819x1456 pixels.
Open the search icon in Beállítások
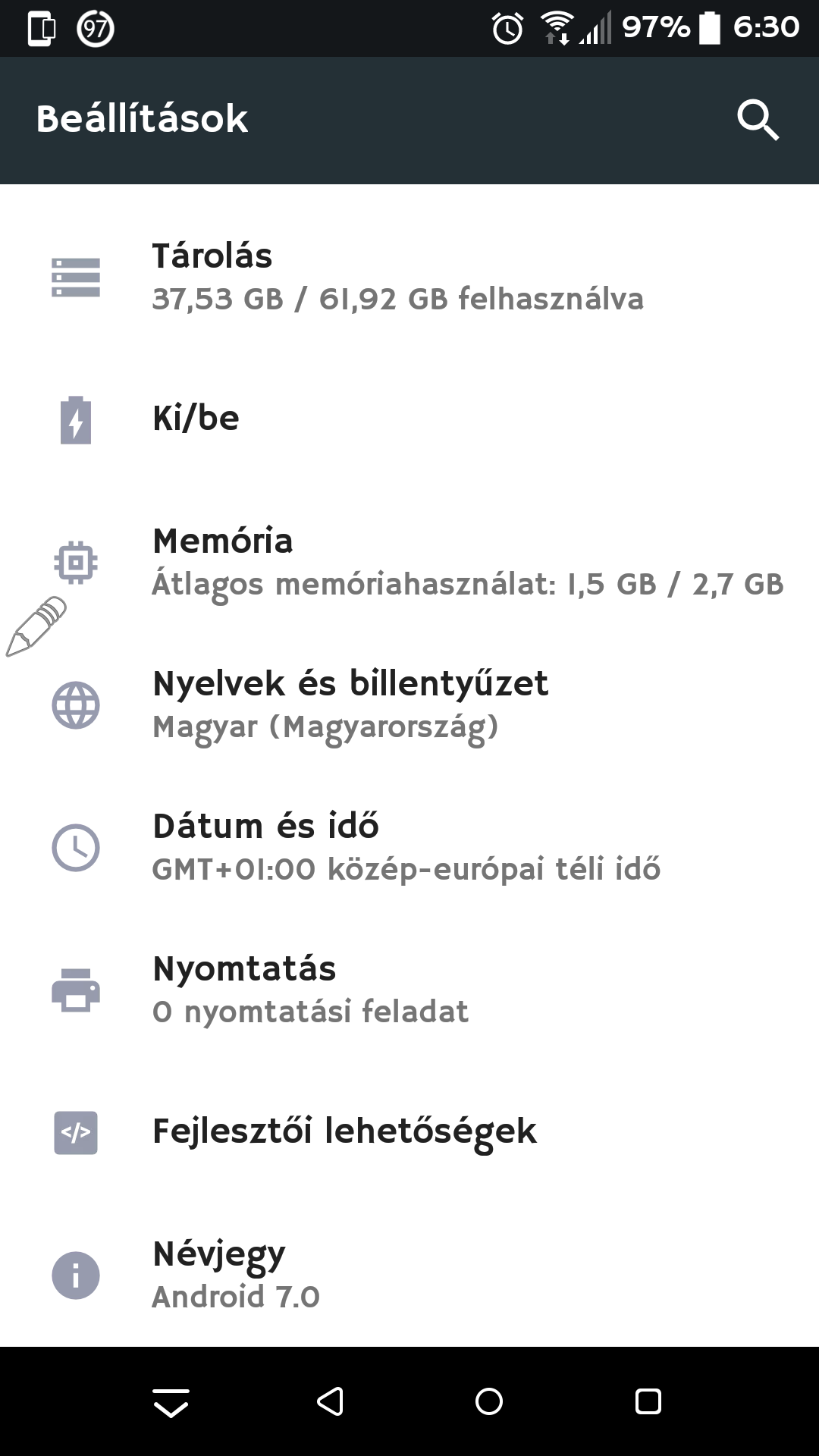(758, 120)
